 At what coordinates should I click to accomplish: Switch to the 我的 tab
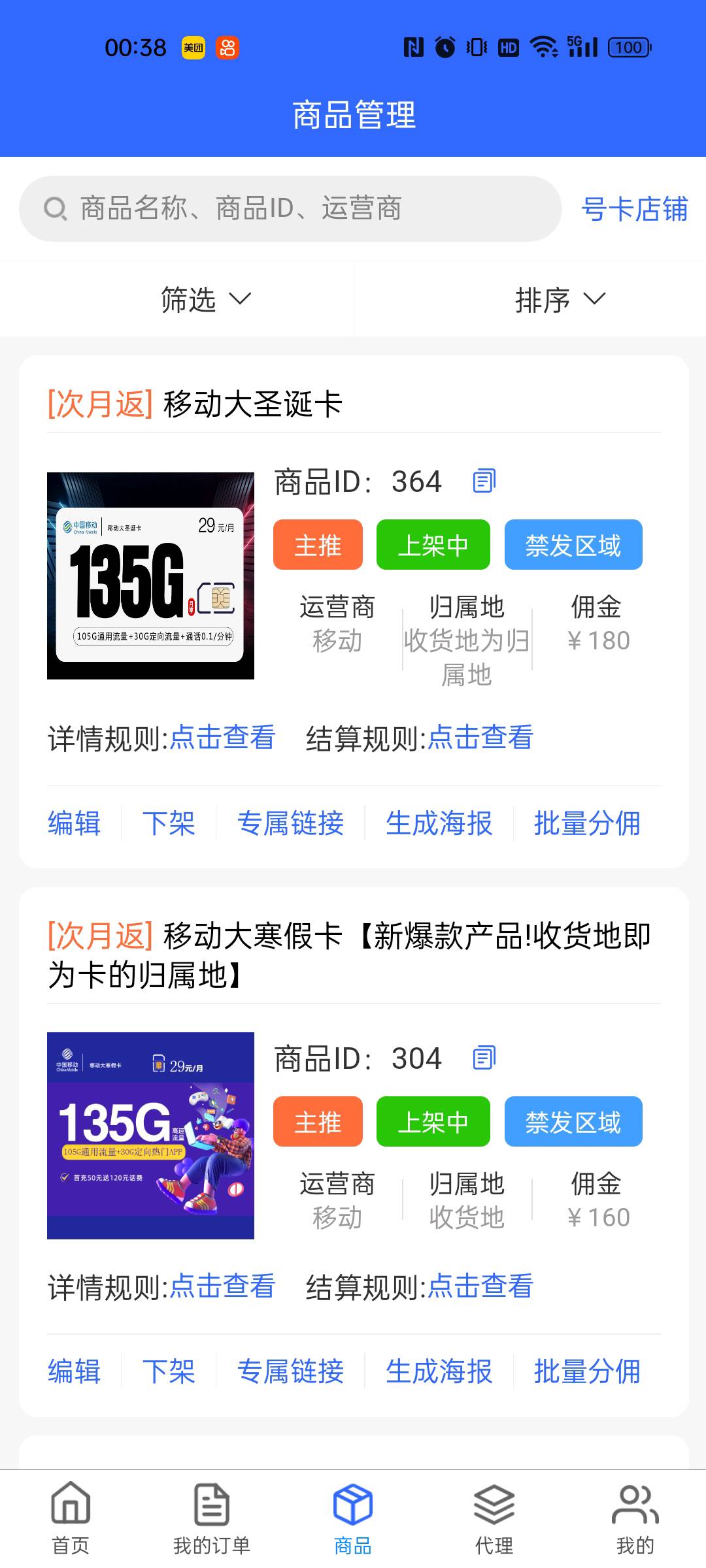635,1519
